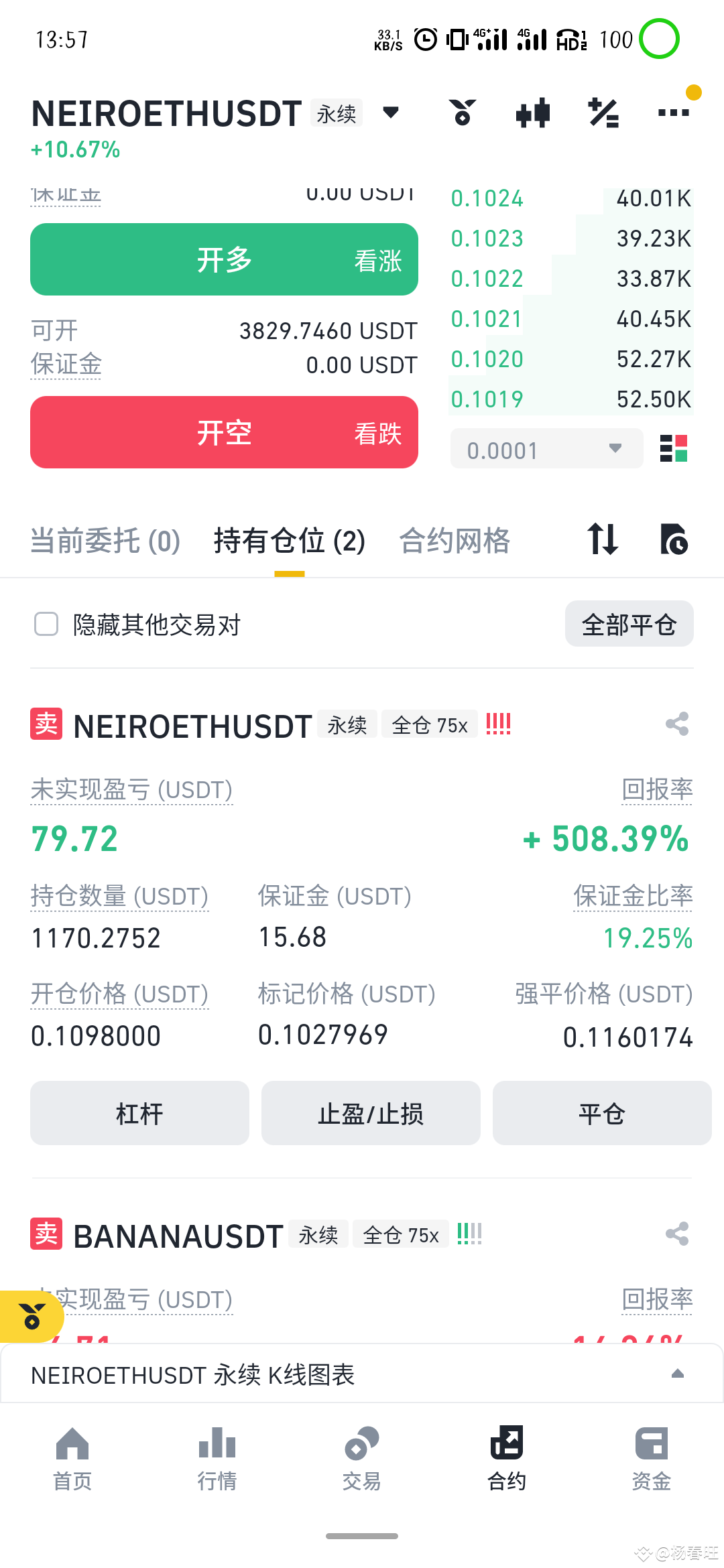The height and width of the screenshot is (1568, 724).
Task: Share the BANANAUSDT position
Action: [x=677, y=1234]
